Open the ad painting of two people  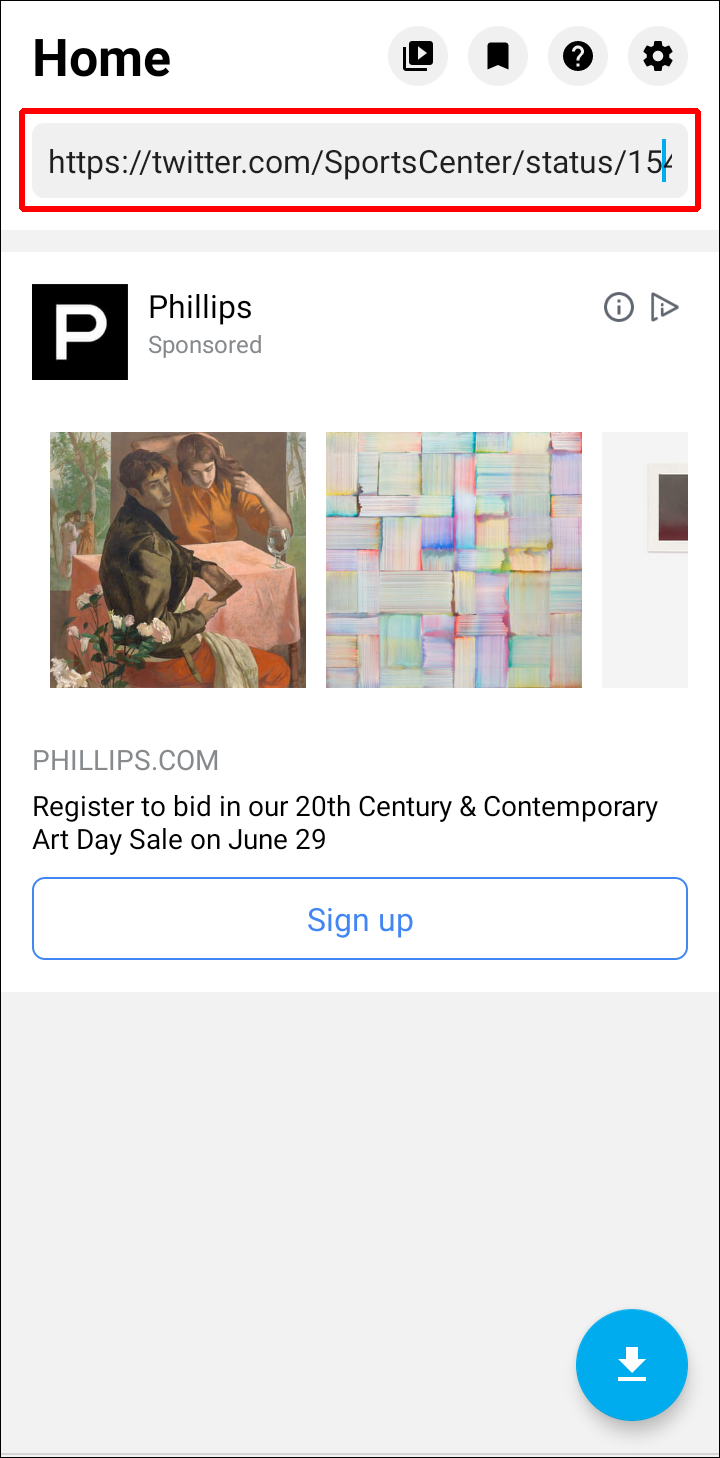click(x=178, y=560)
